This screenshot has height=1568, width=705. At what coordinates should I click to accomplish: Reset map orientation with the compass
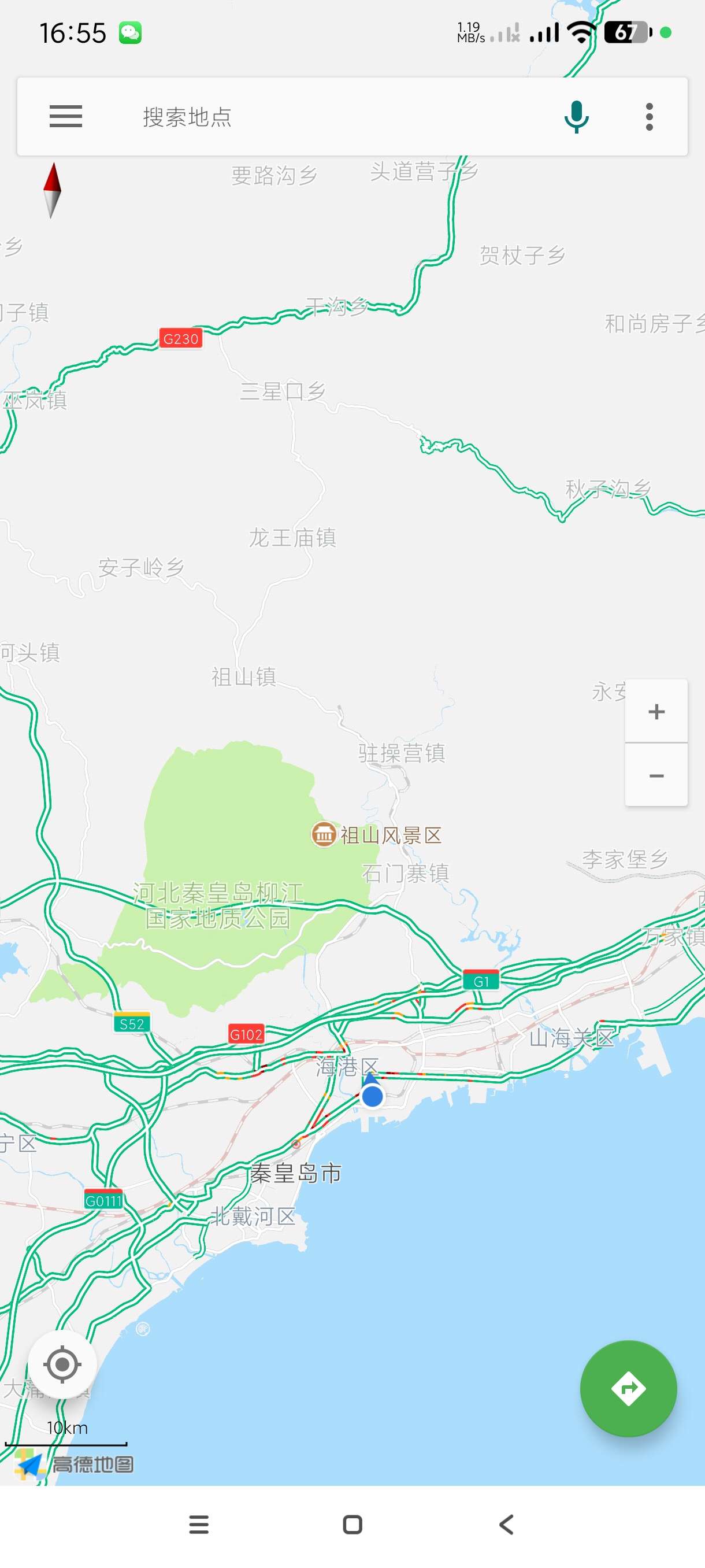(x=53, y=191)
